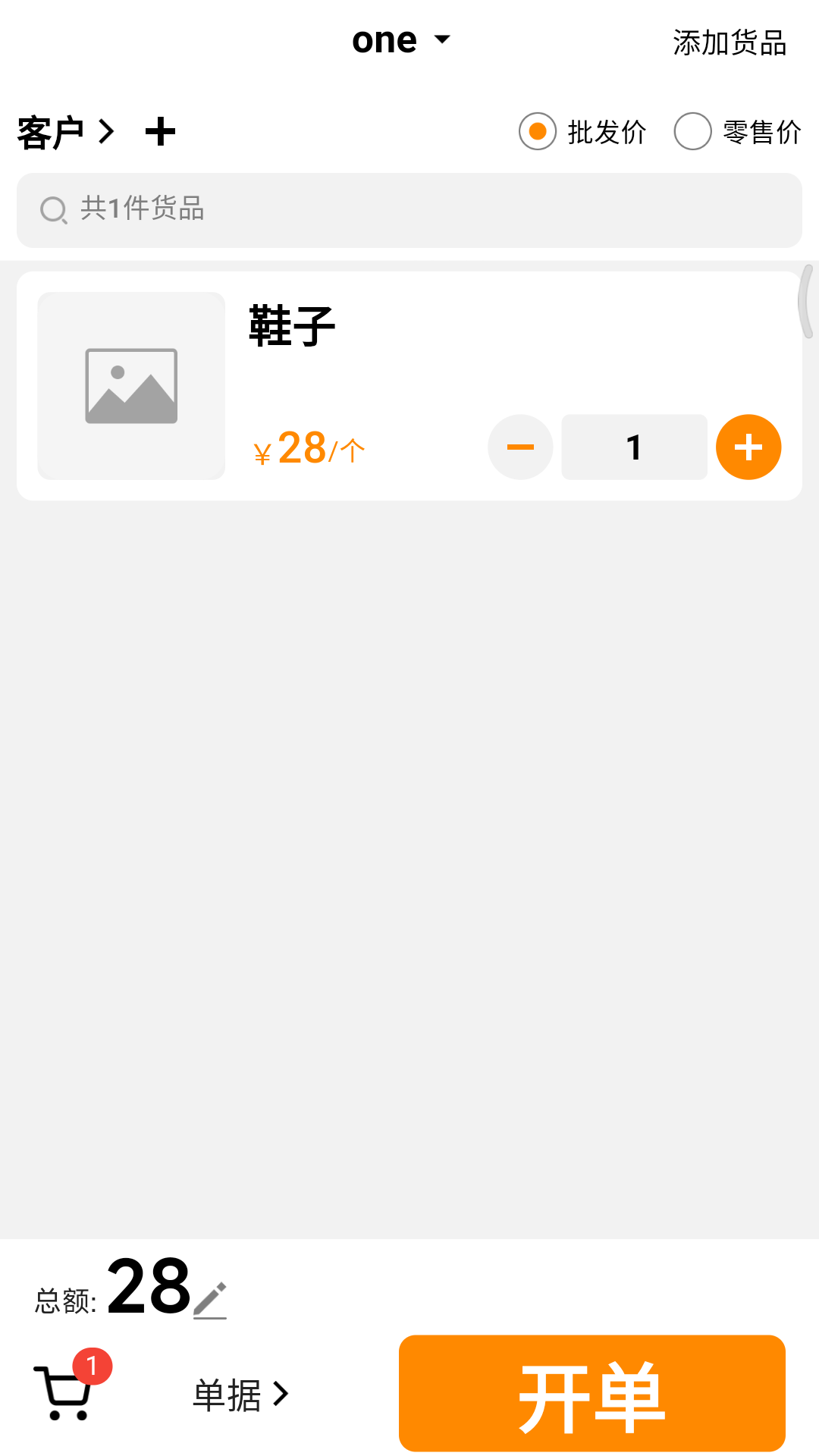Open the 单据 documents list

pyautogui.click(x=241, y=1395)
